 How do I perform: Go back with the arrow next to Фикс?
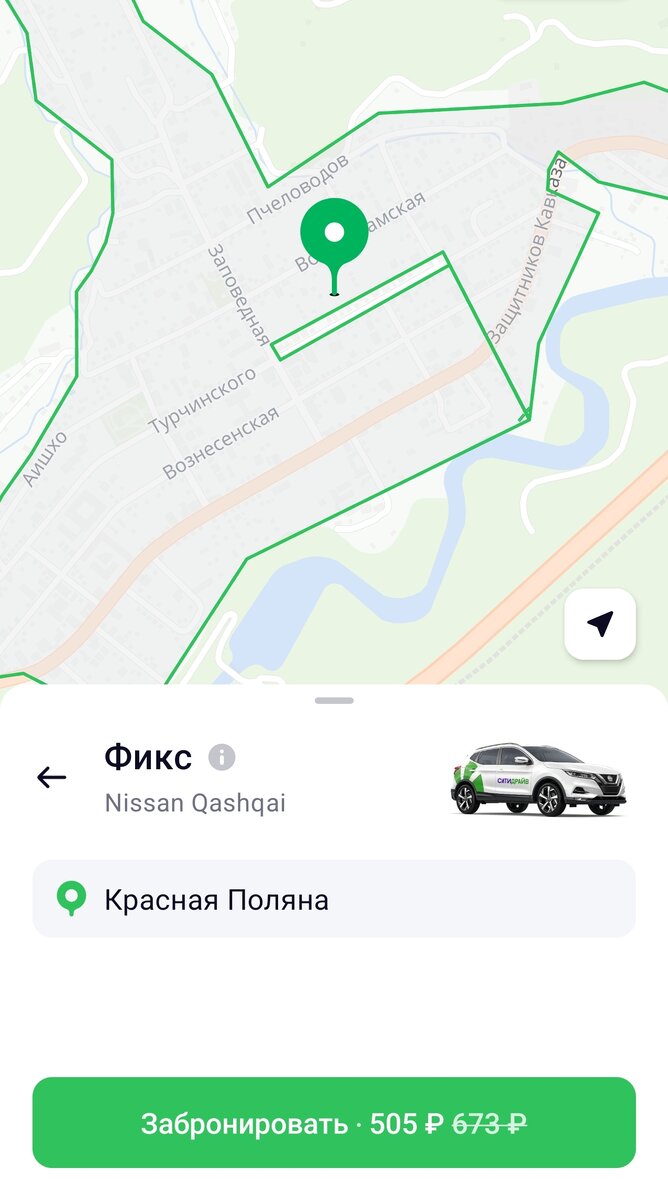point(51,777)
